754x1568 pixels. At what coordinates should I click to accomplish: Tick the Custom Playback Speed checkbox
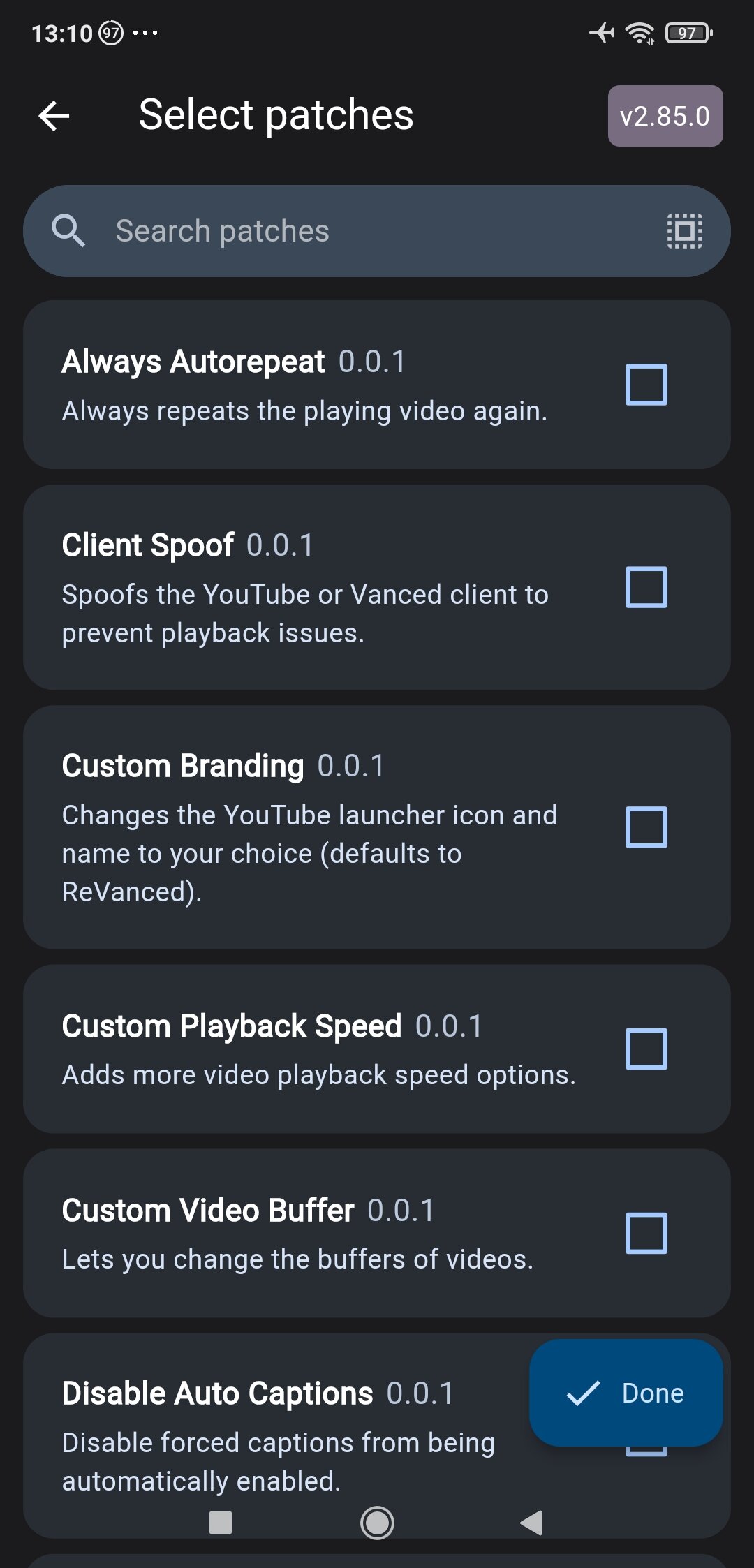[646, 1049]
